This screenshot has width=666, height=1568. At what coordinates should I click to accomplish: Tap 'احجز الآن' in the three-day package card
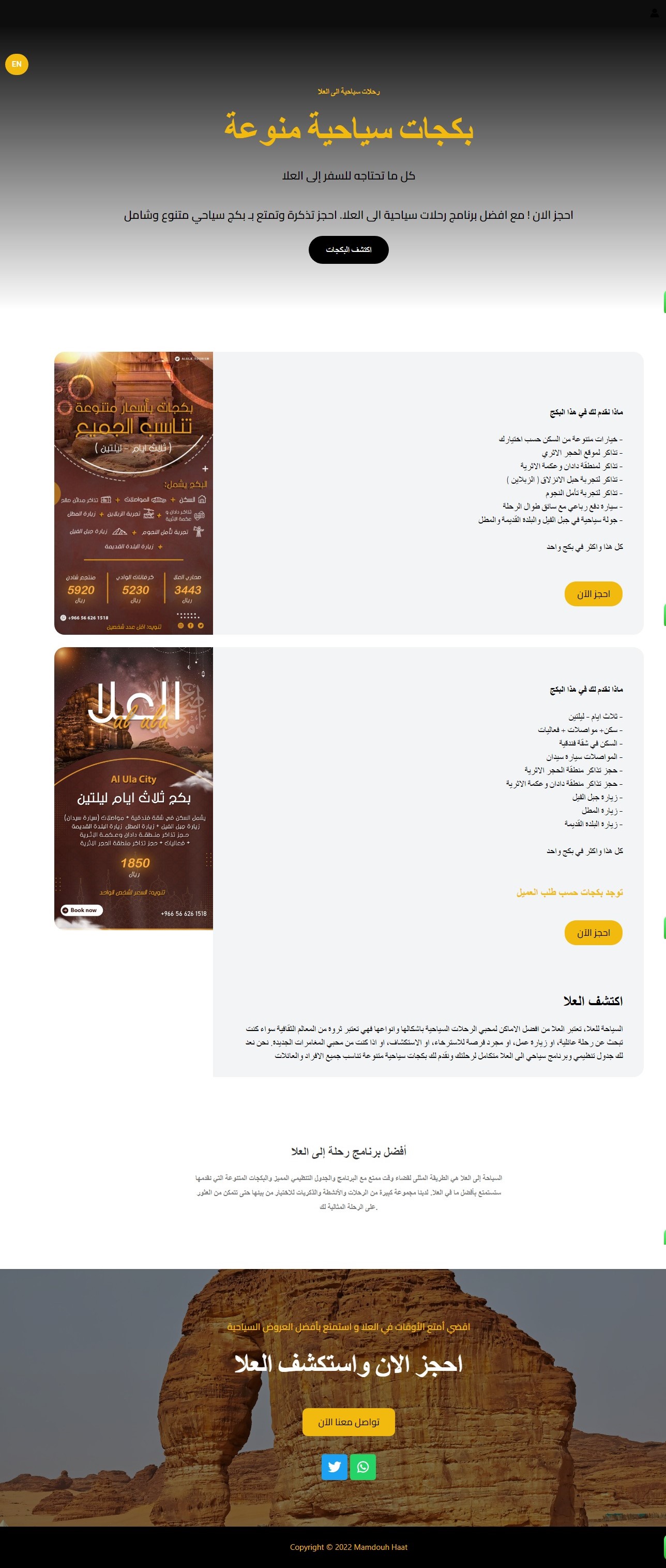[593, 933]
